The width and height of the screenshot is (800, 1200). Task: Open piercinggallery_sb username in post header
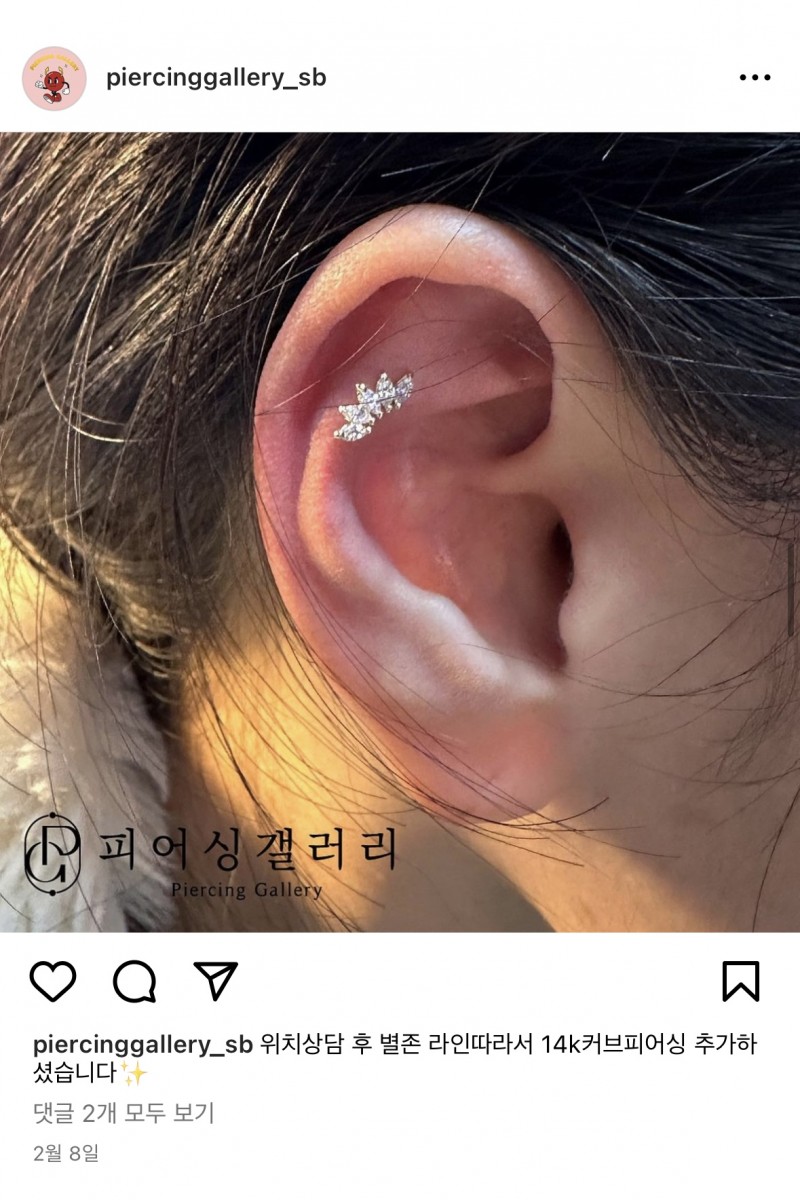tap(216, 78)
